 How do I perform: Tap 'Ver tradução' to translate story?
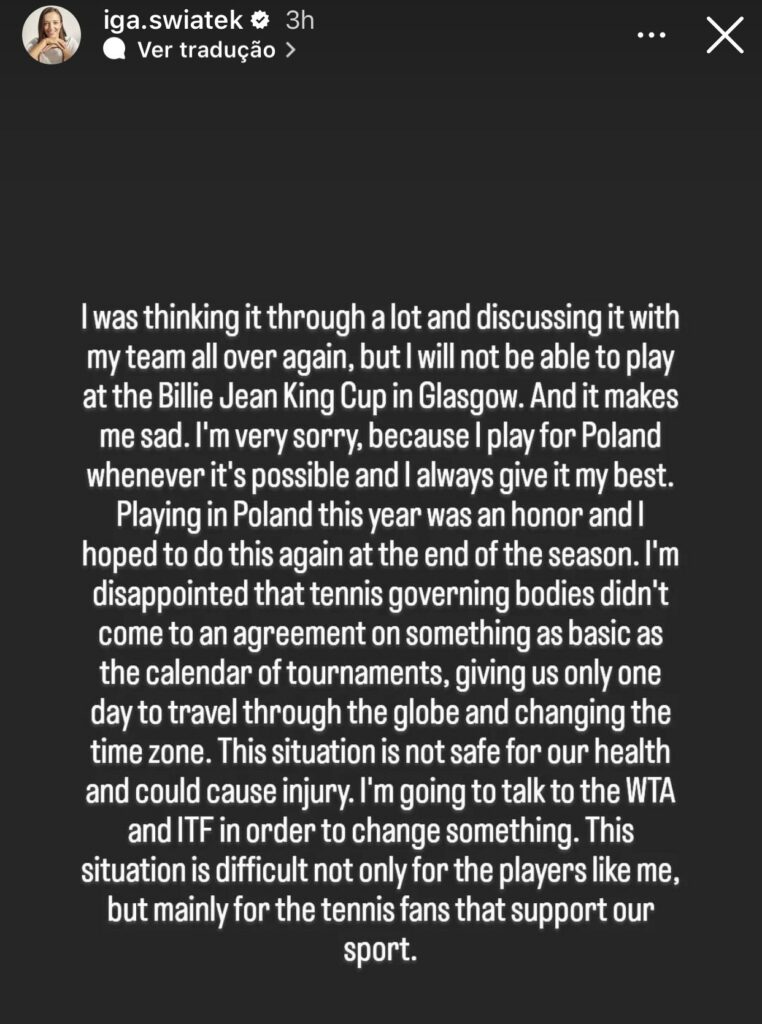[205, 51]
